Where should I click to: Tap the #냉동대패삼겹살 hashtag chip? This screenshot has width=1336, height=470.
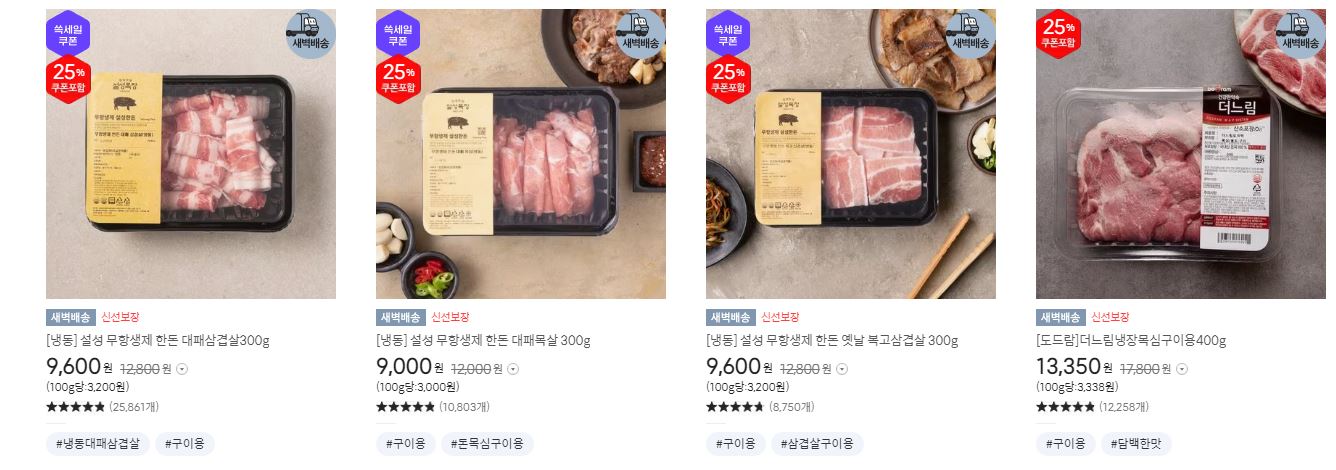point(98,444)
